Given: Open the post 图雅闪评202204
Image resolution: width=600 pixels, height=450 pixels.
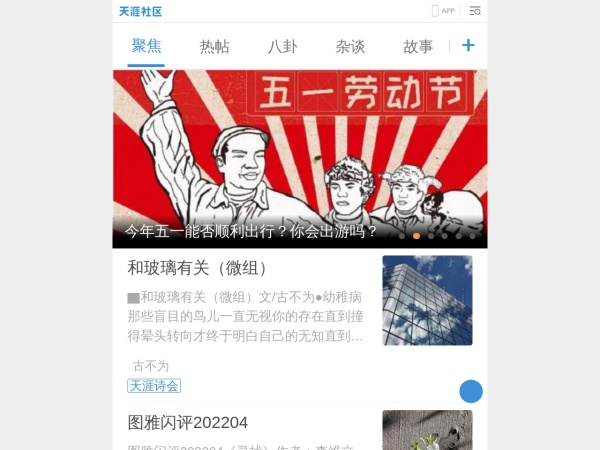Looking at the screenshot, I should click(x=188, y=422).
